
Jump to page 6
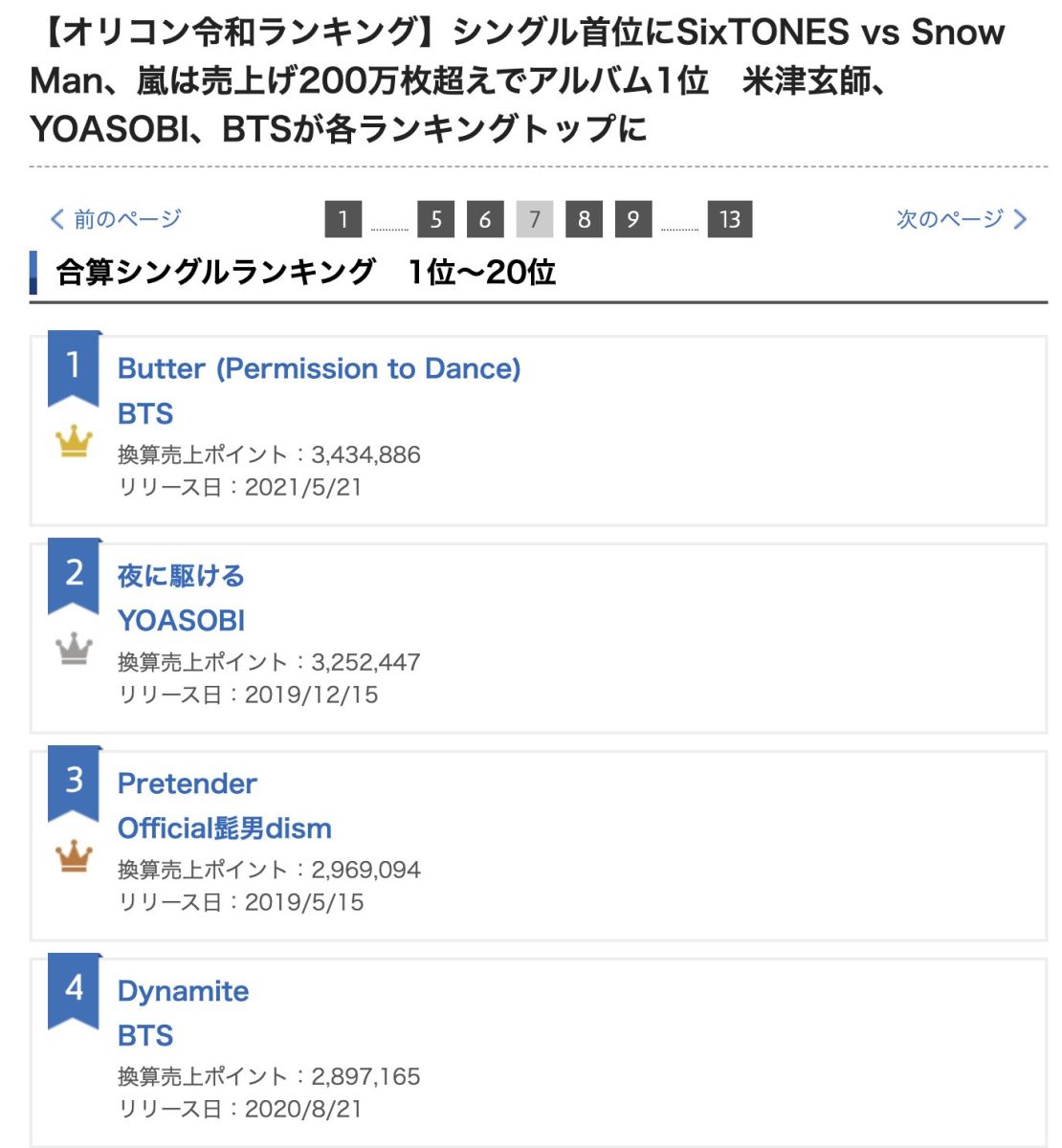click(x=485, y=220)
